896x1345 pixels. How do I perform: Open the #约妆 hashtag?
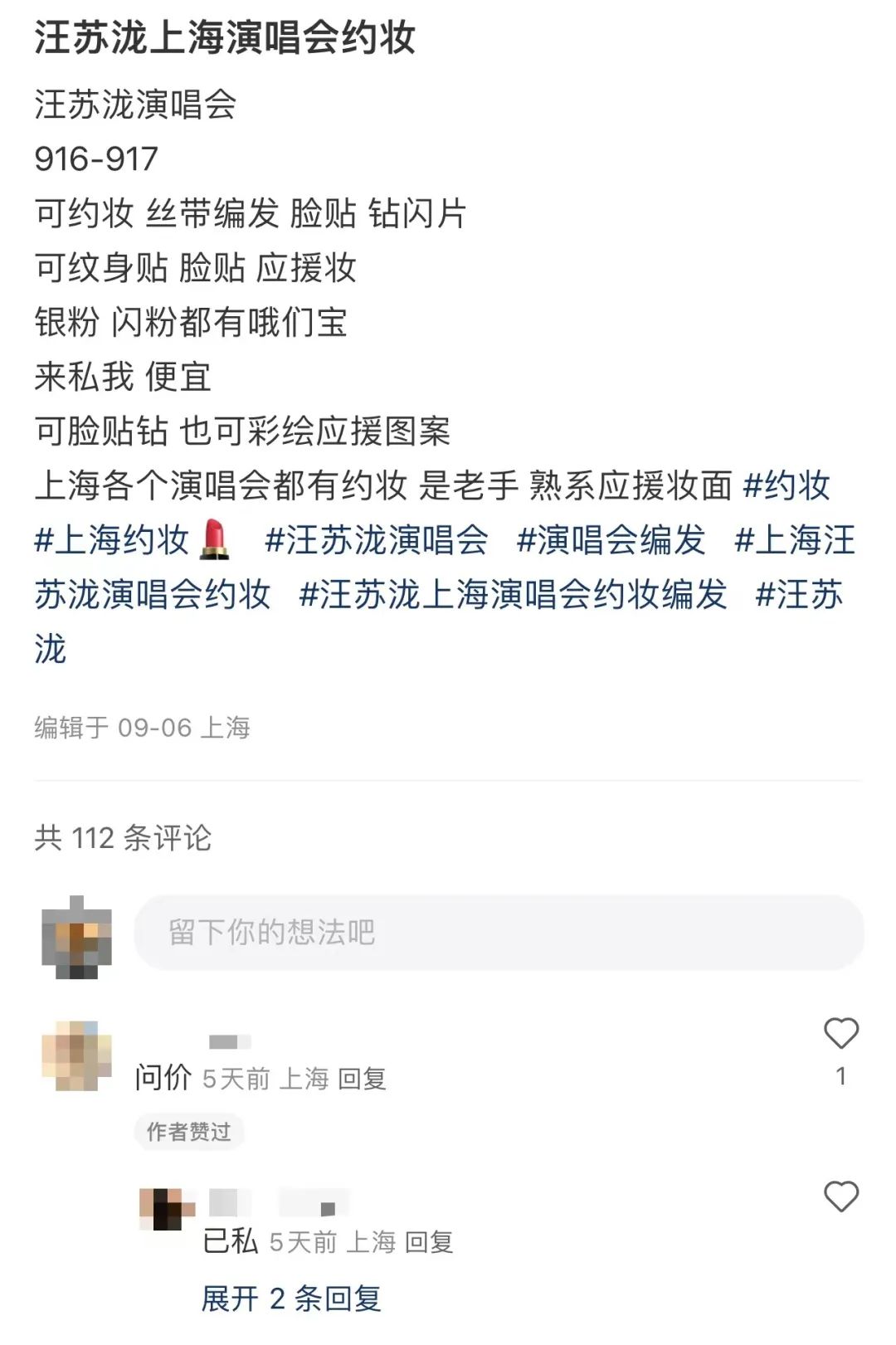coord(786,485)
